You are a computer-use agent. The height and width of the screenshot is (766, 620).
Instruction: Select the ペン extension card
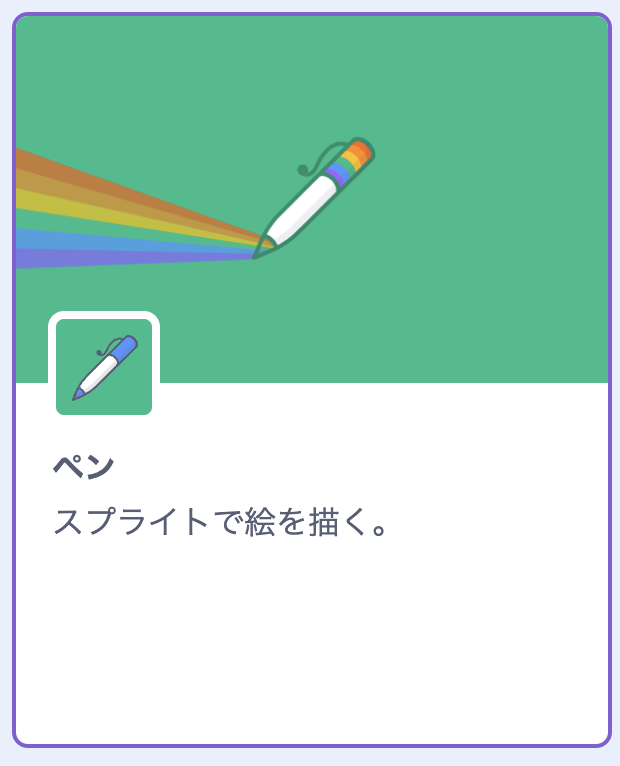point(311,380)
